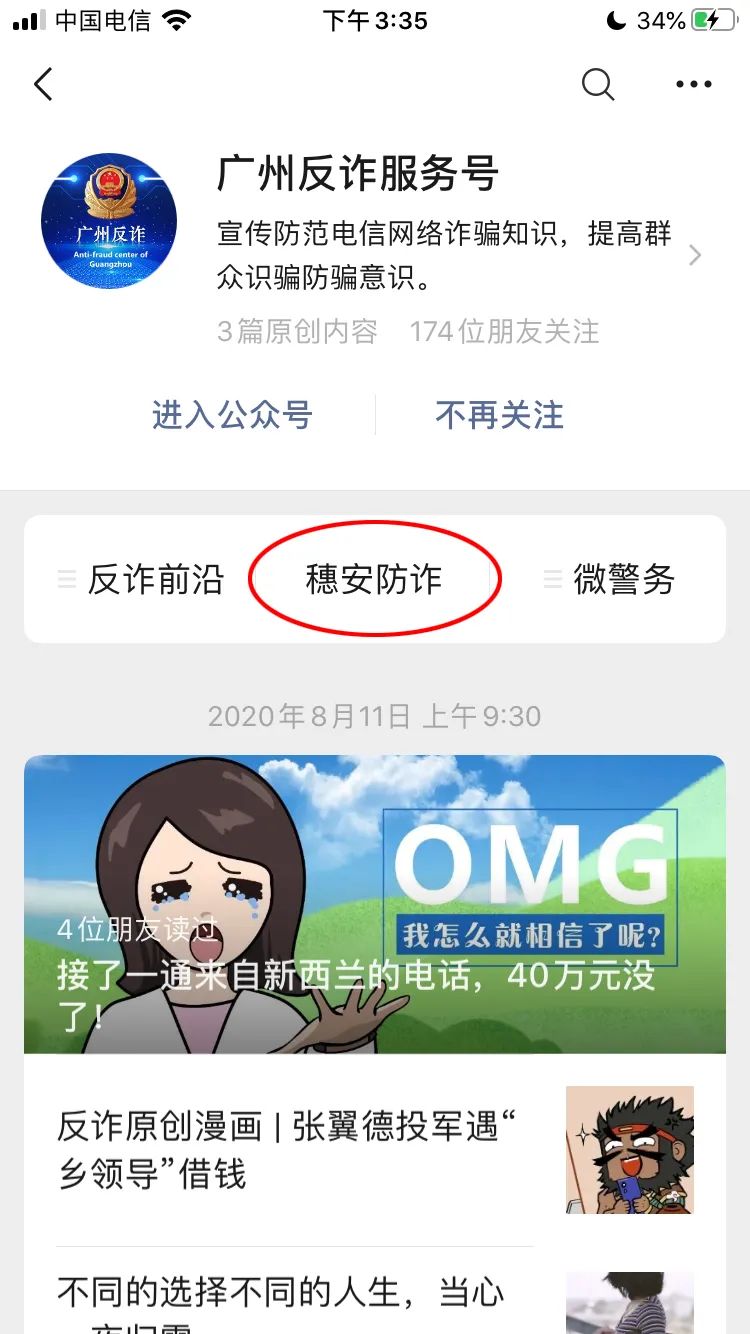Viewport: 750px width, 1334px height.
Task: Open the 微警务 menu
Action: click(623, 579)
